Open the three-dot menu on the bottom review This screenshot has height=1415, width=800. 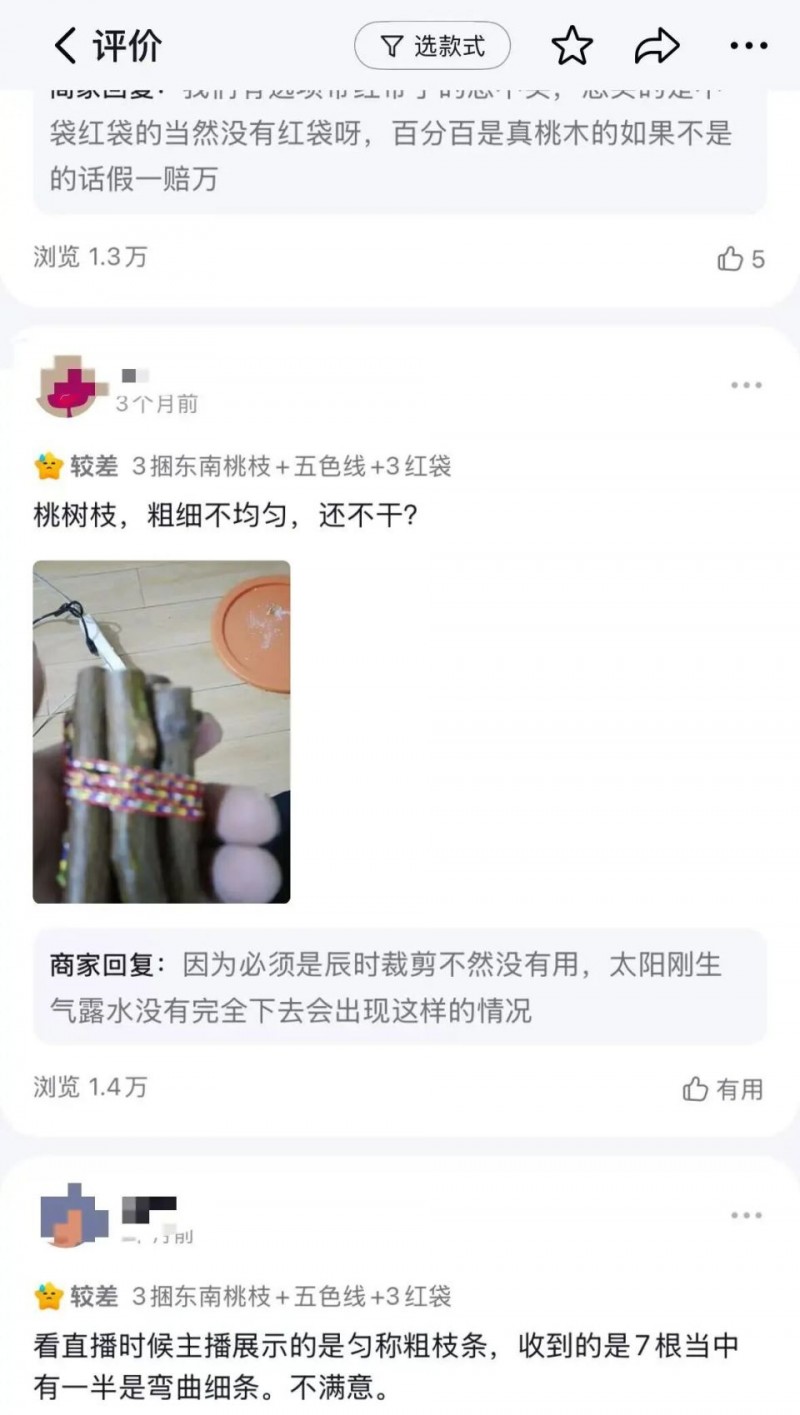click(x=743, y=1216)
